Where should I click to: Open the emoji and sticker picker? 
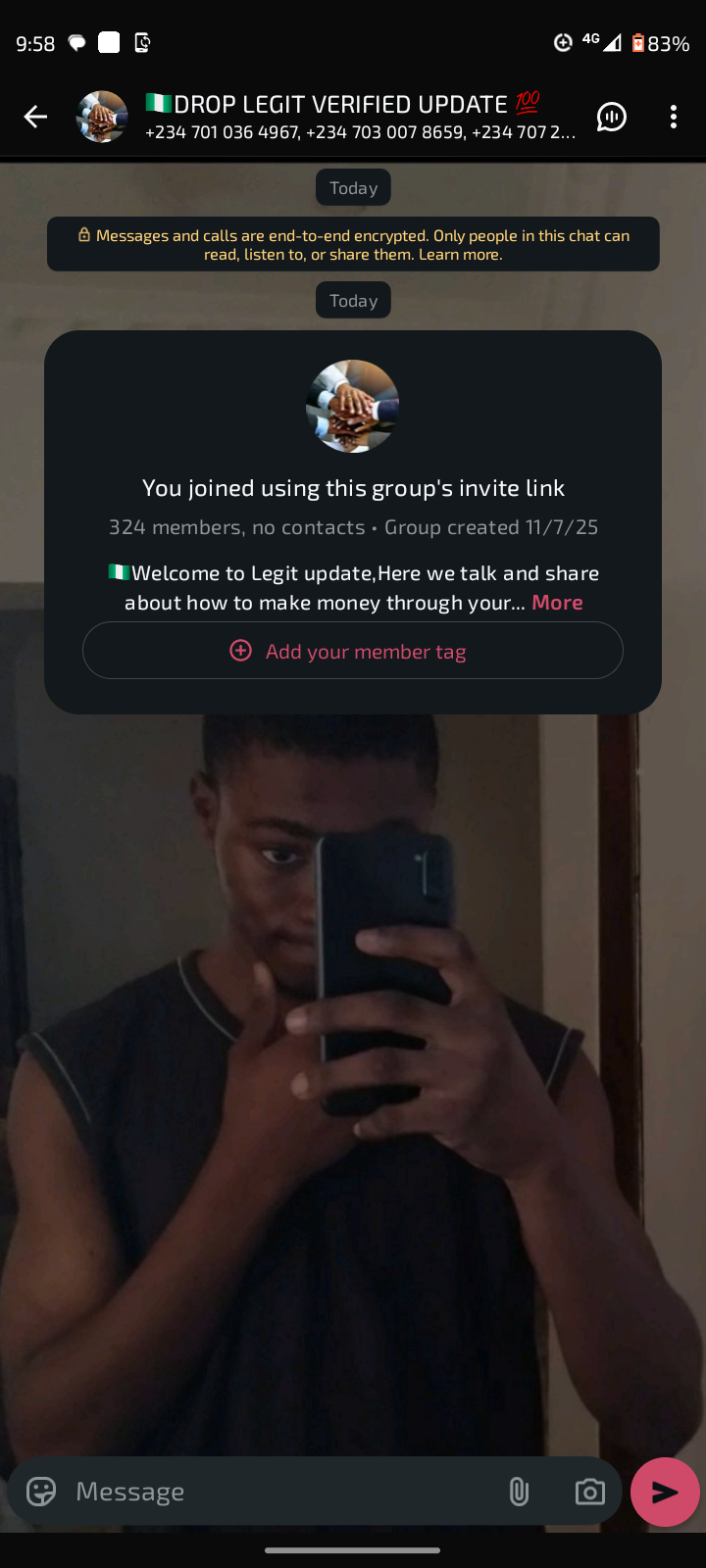[x=41, y=1492]
